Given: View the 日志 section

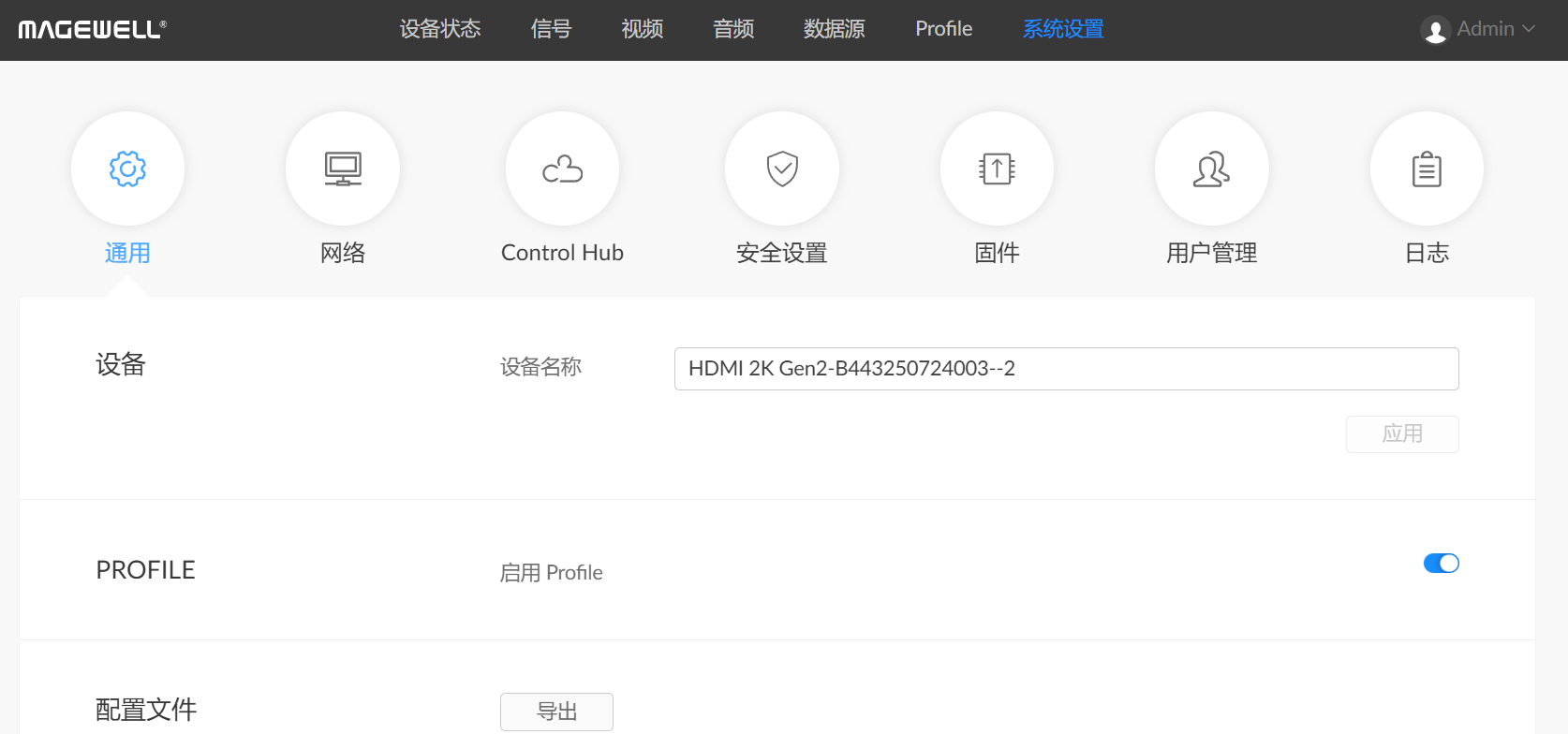Looking at the screenshot, I should 1427,169.
